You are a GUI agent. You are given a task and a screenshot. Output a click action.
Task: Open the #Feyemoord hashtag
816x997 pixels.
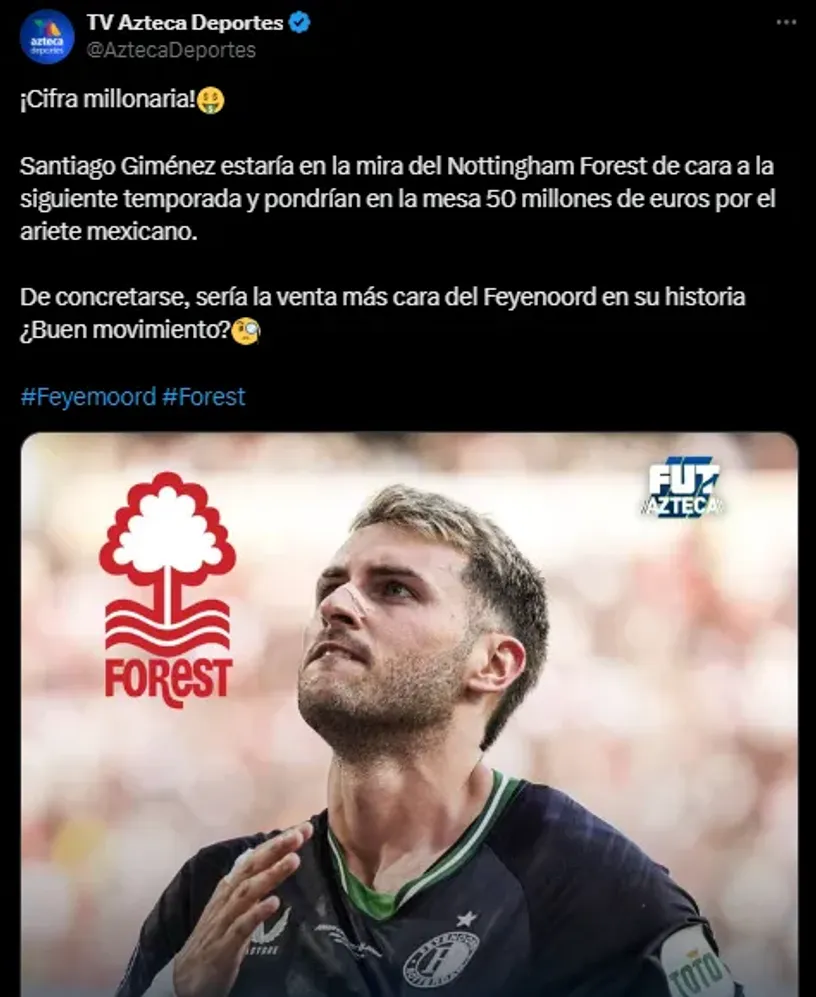pyautogui.click(x=88, y=397)
